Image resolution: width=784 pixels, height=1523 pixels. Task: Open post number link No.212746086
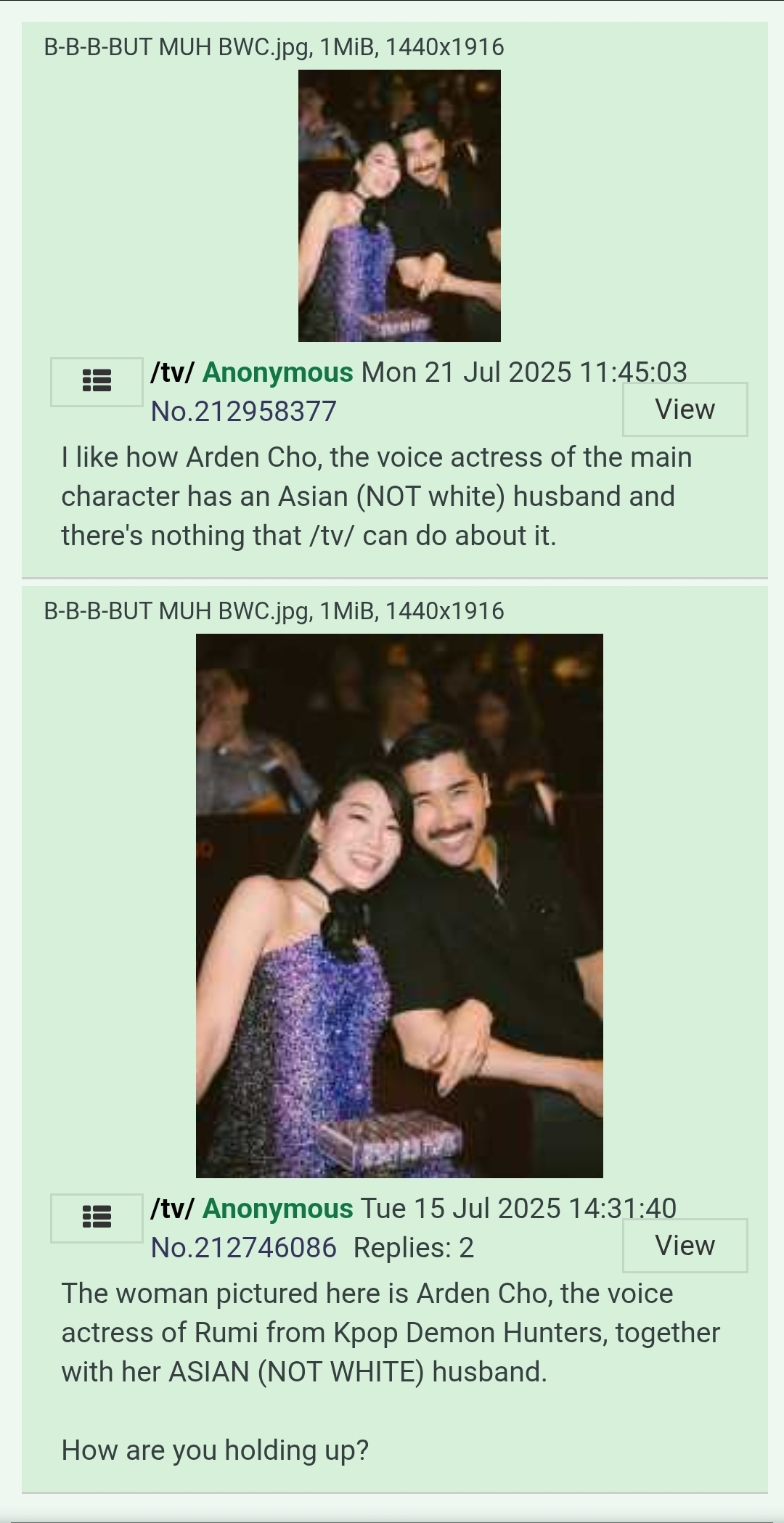[x=243, y=1248]
